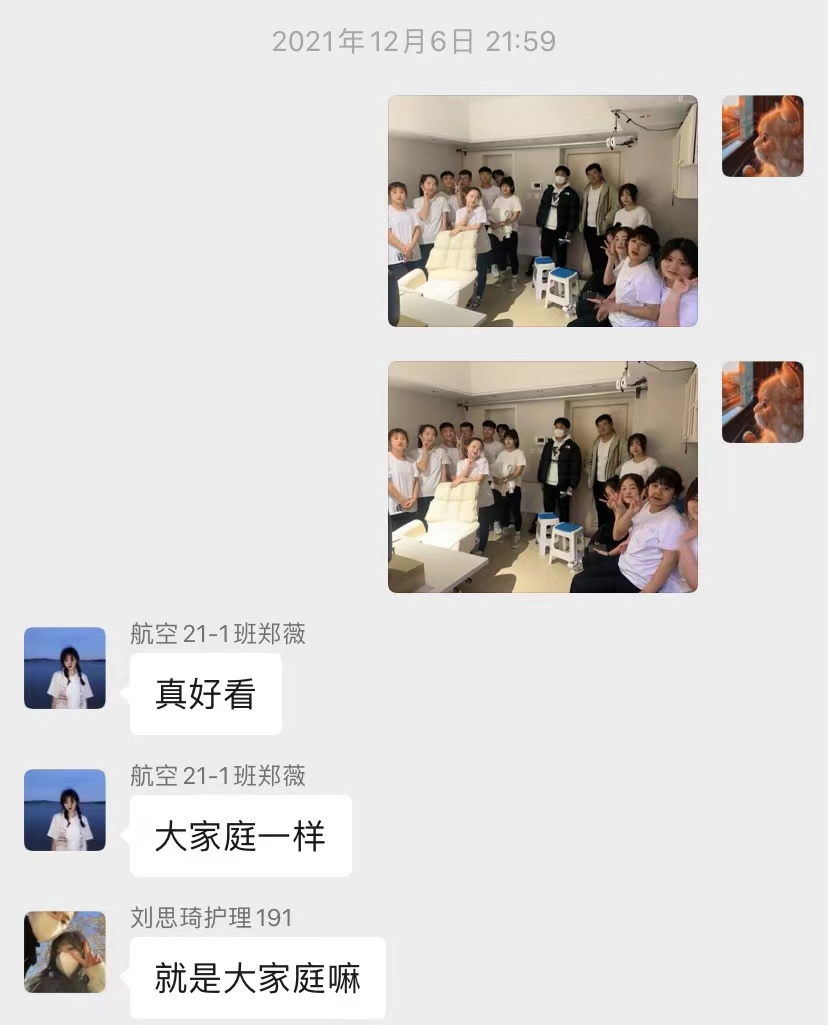Open 刘思琦护理191's profile avatar
828x1025 pixels.
65,951
